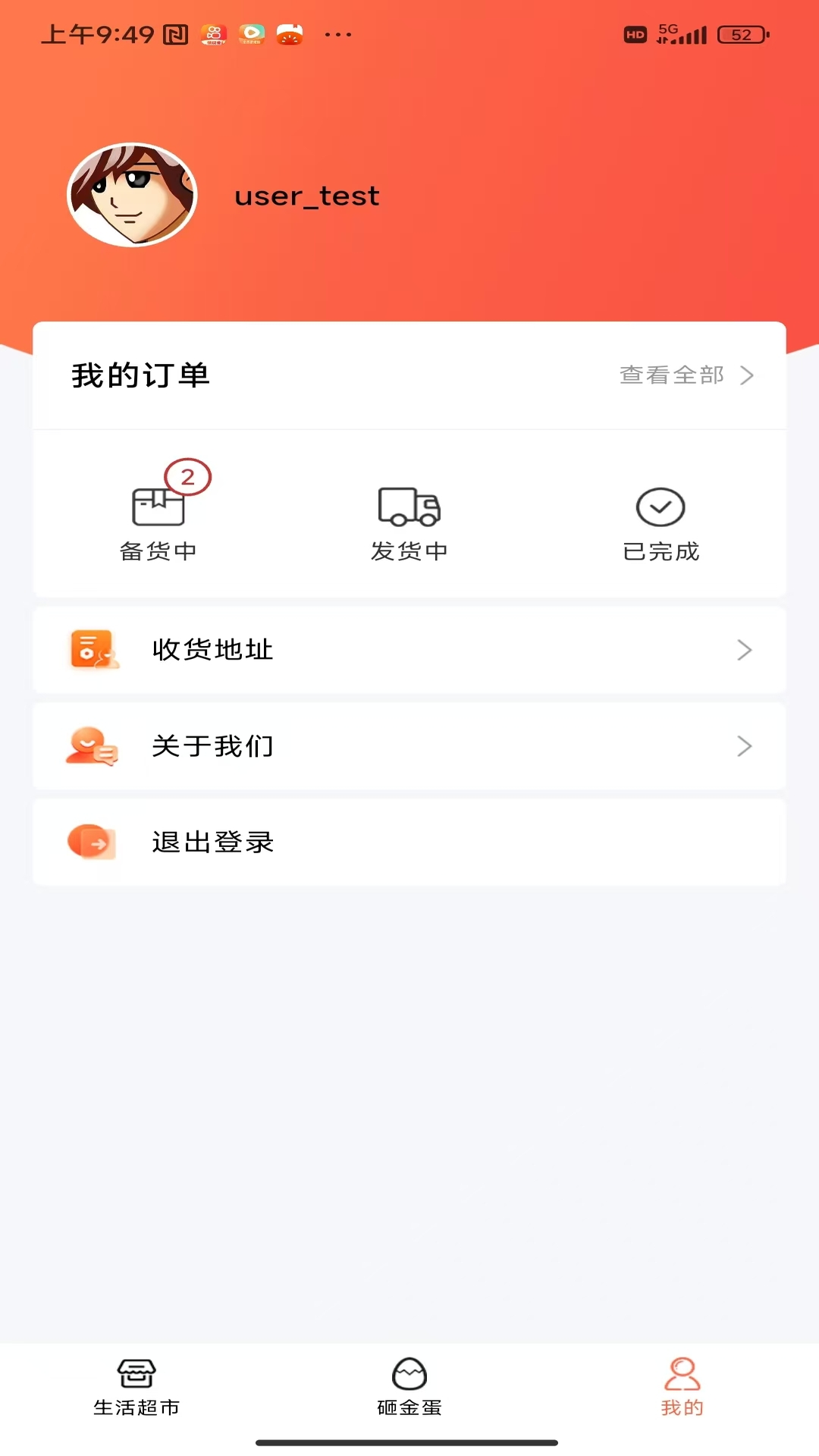Screen dimensions: 819x1456
Task: Tap the user avatar picture
Action: tap(133, 195)
